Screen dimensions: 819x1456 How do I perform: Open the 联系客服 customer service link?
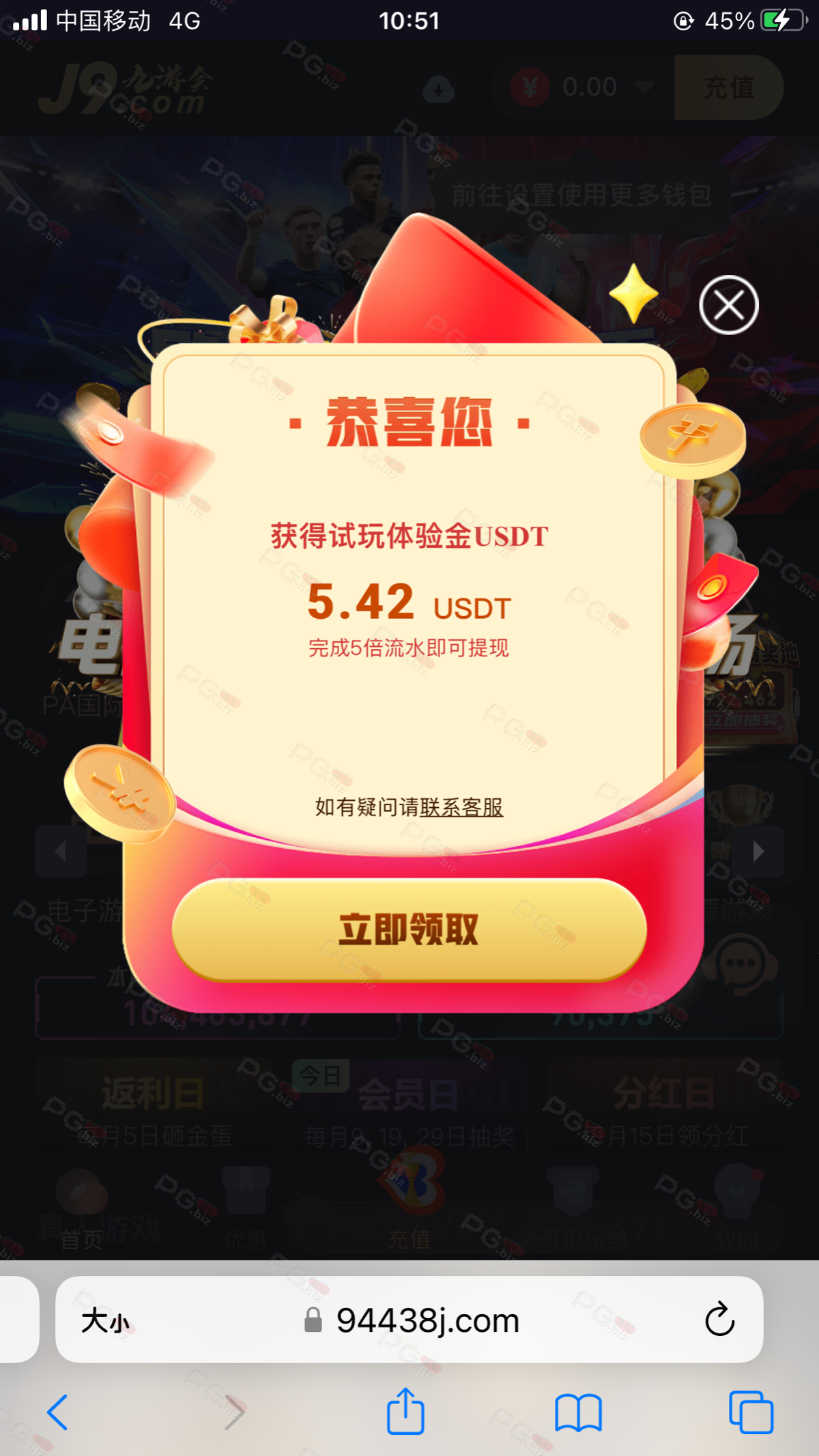(x=461, y=807)
